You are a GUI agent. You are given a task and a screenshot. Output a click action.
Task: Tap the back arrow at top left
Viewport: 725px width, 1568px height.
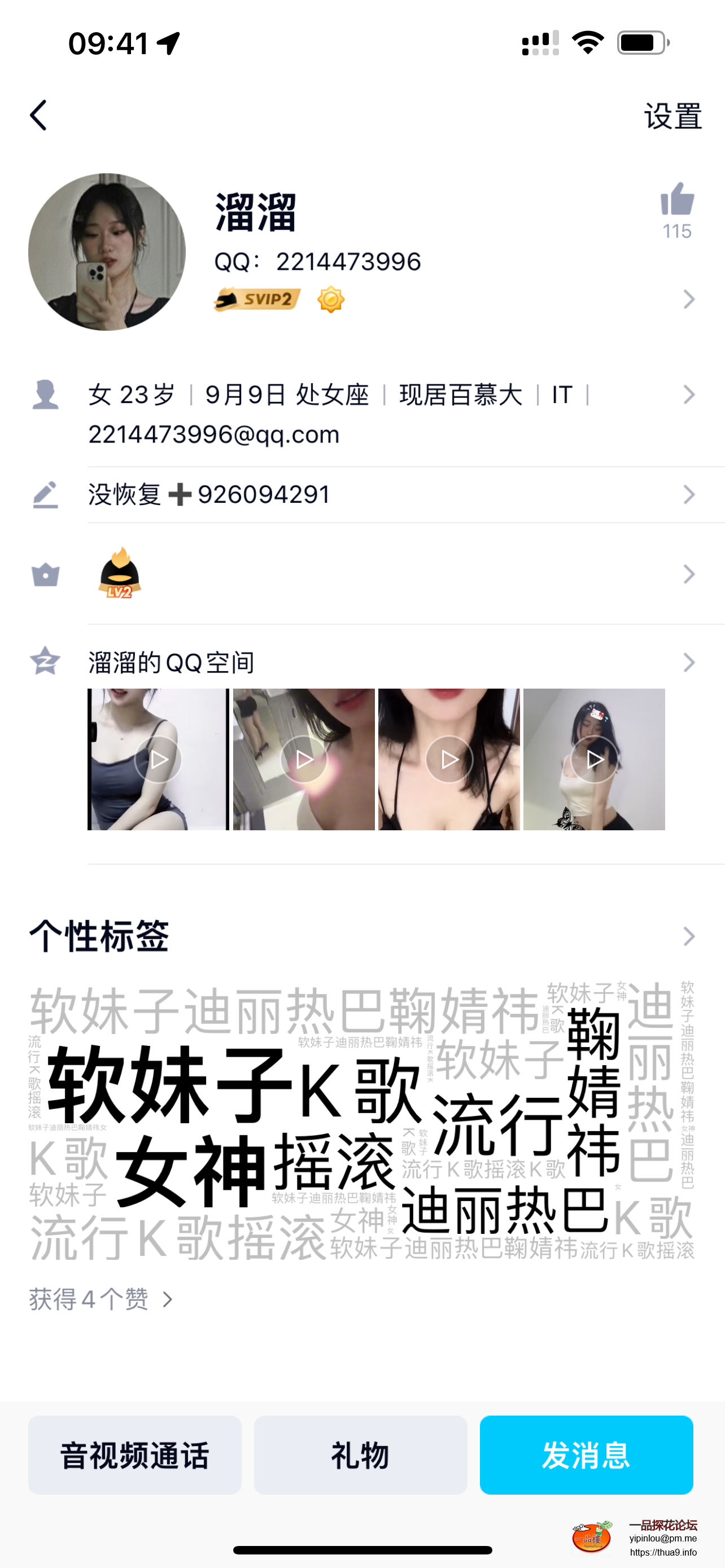(38, 115)
